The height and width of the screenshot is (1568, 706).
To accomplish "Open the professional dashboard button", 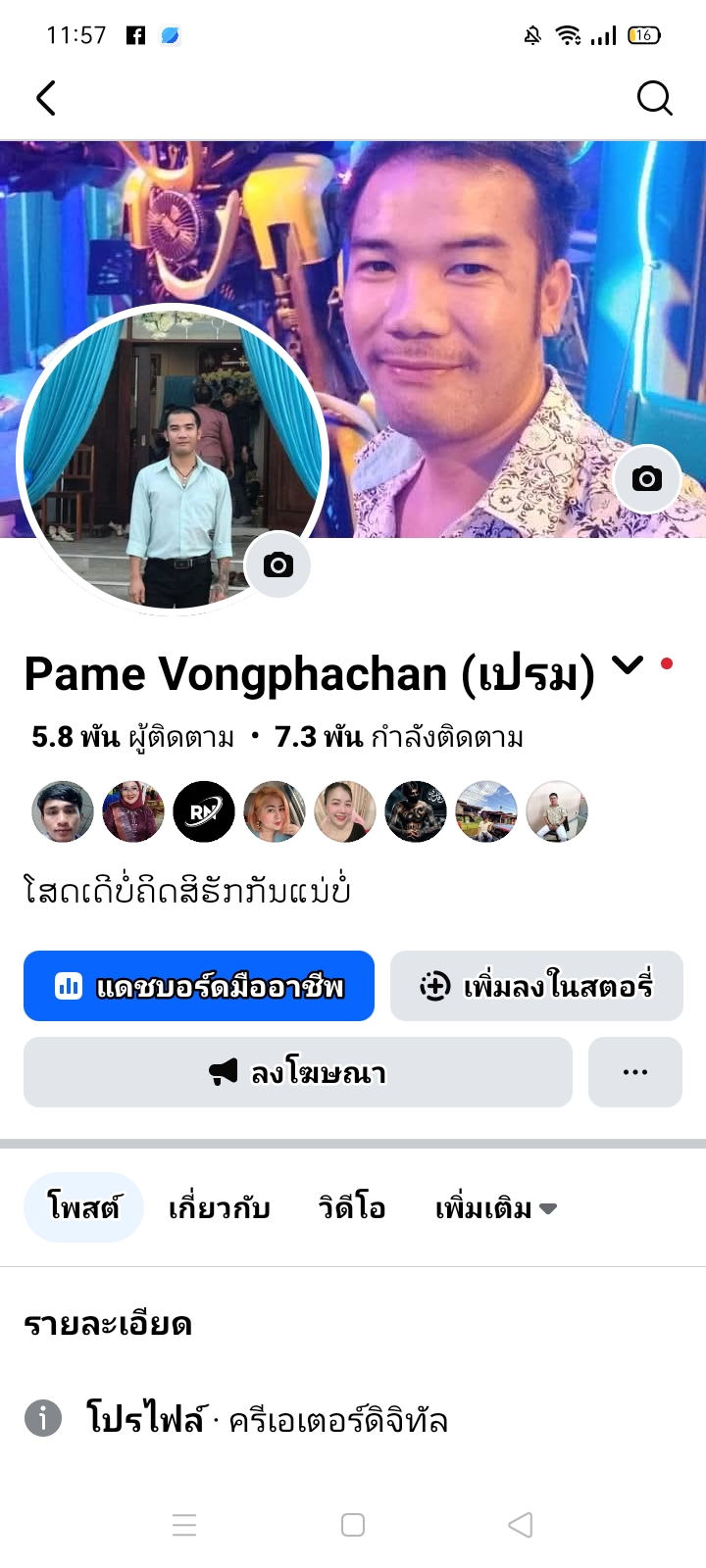I will click(x=199, y=986).
